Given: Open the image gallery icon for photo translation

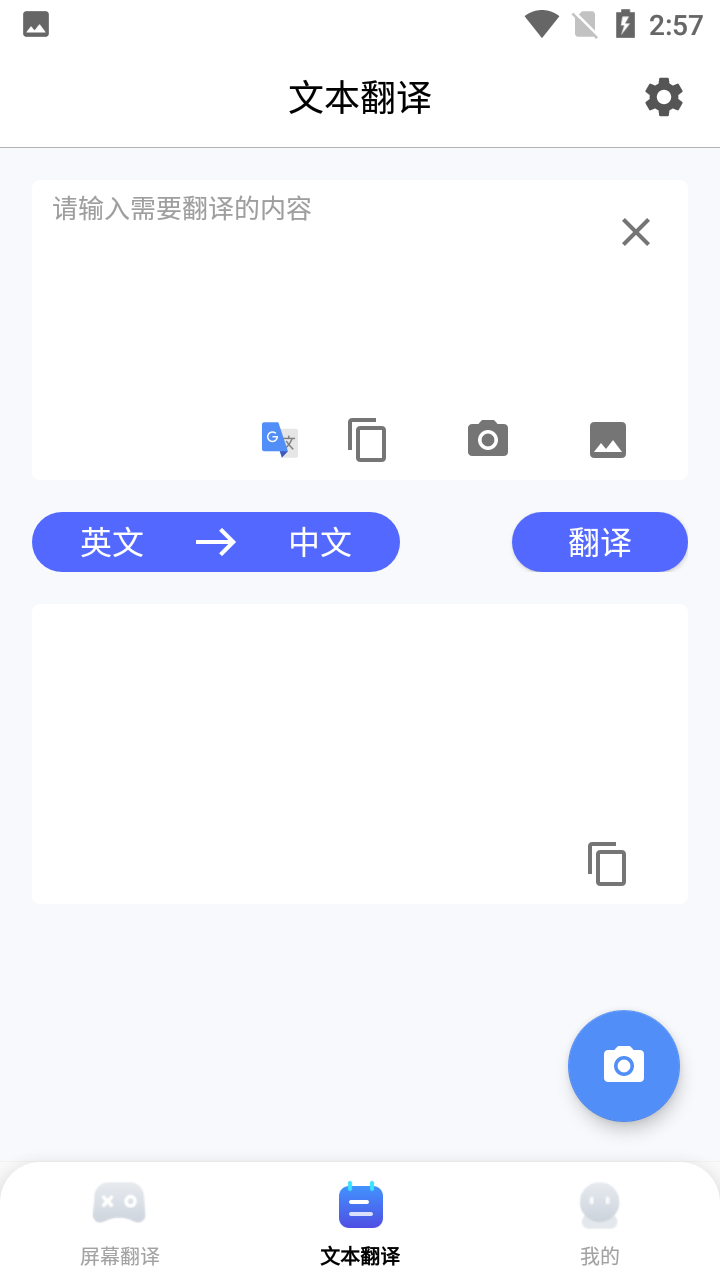Looking at the screenshot, I should (608, 439).
